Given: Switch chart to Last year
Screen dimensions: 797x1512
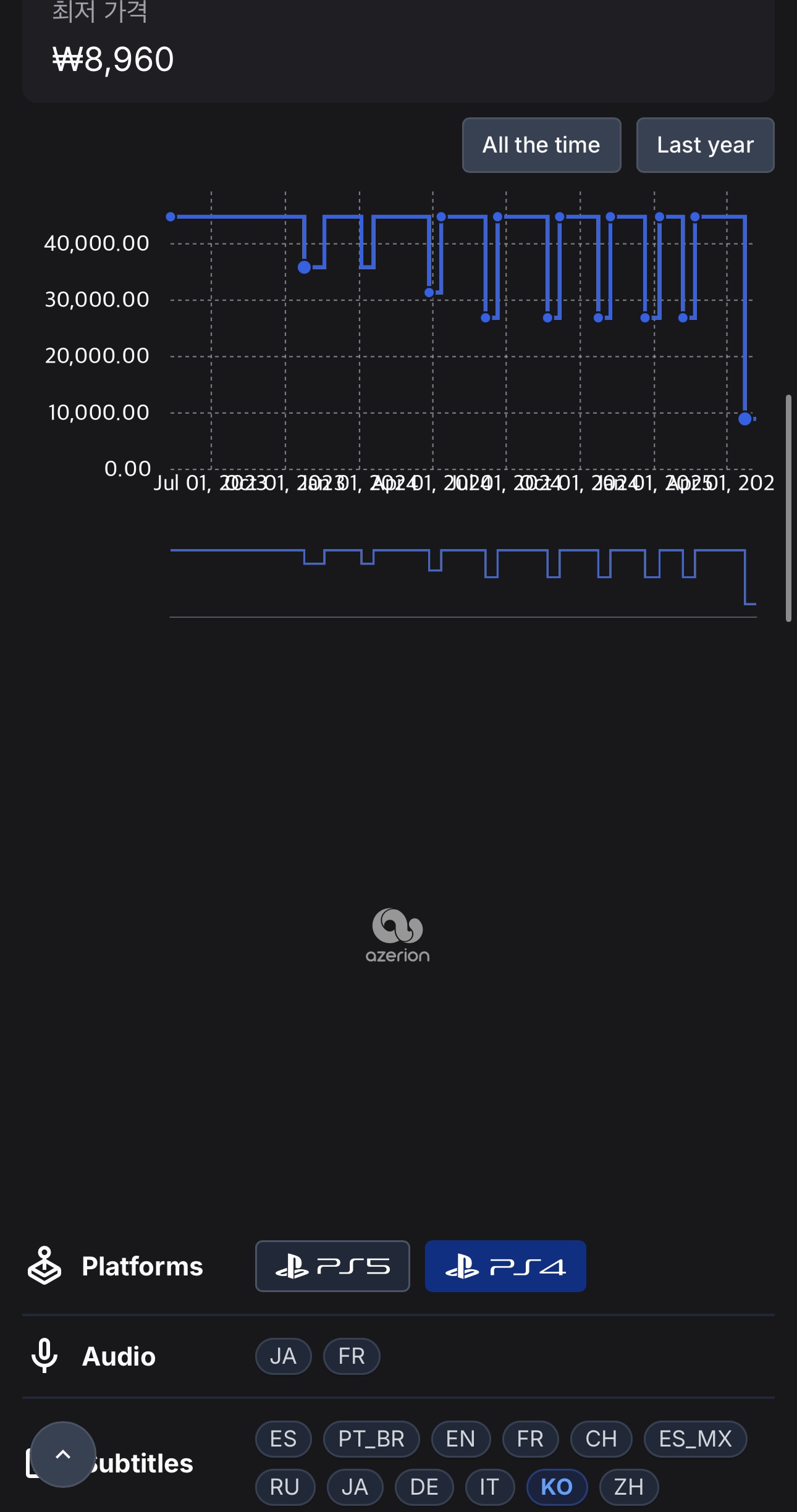Looking at the screenshot, I should click(705, 145).
